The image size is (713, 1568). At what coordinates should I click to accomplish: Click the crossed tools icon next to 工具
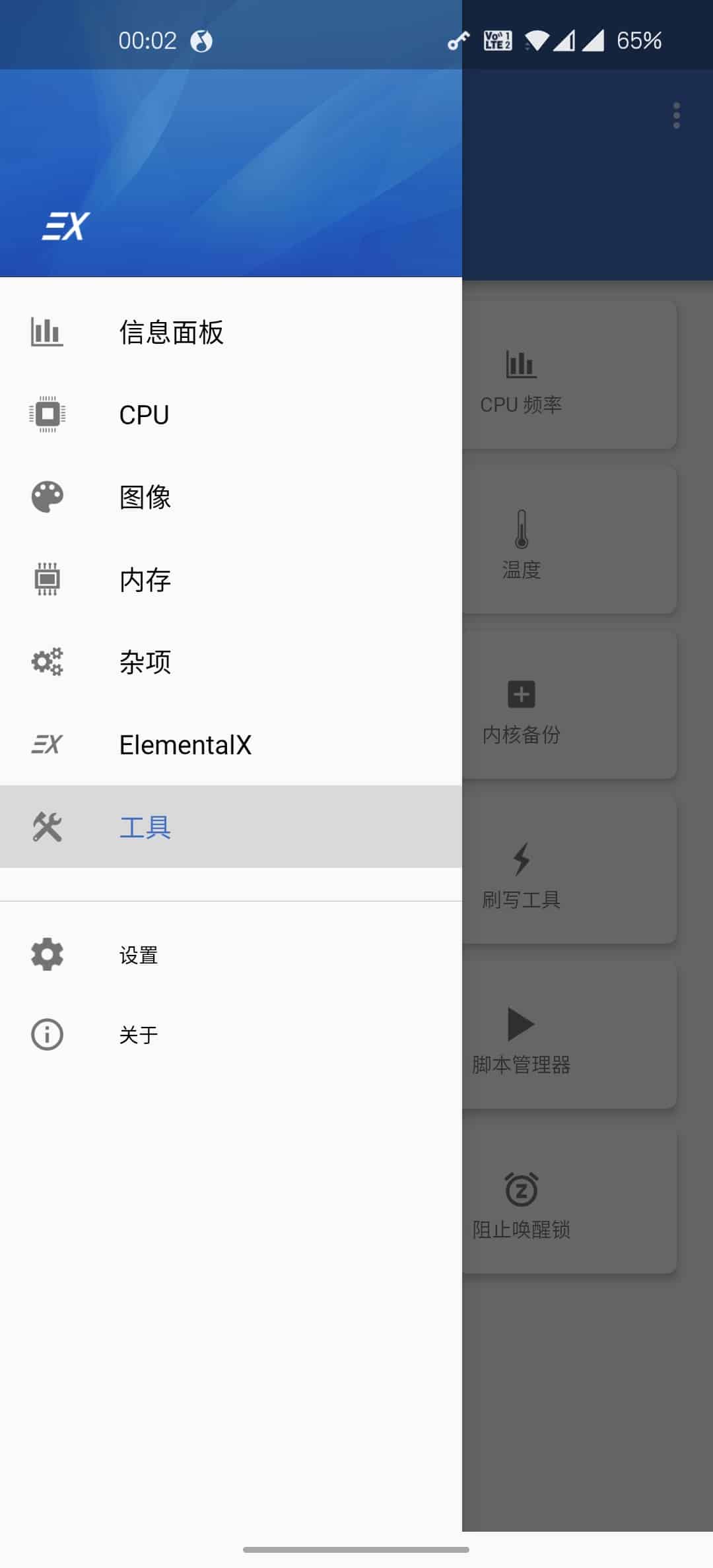pos(47,828)
